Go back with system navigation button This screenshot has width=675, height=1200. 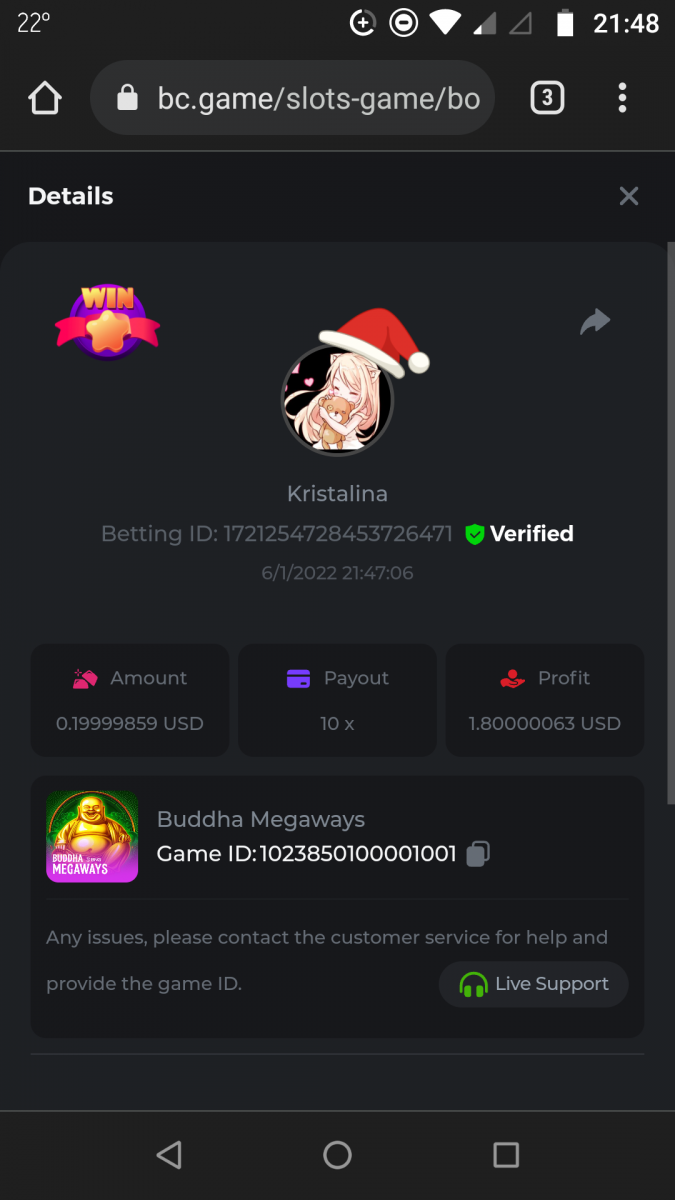point(169,1155)
